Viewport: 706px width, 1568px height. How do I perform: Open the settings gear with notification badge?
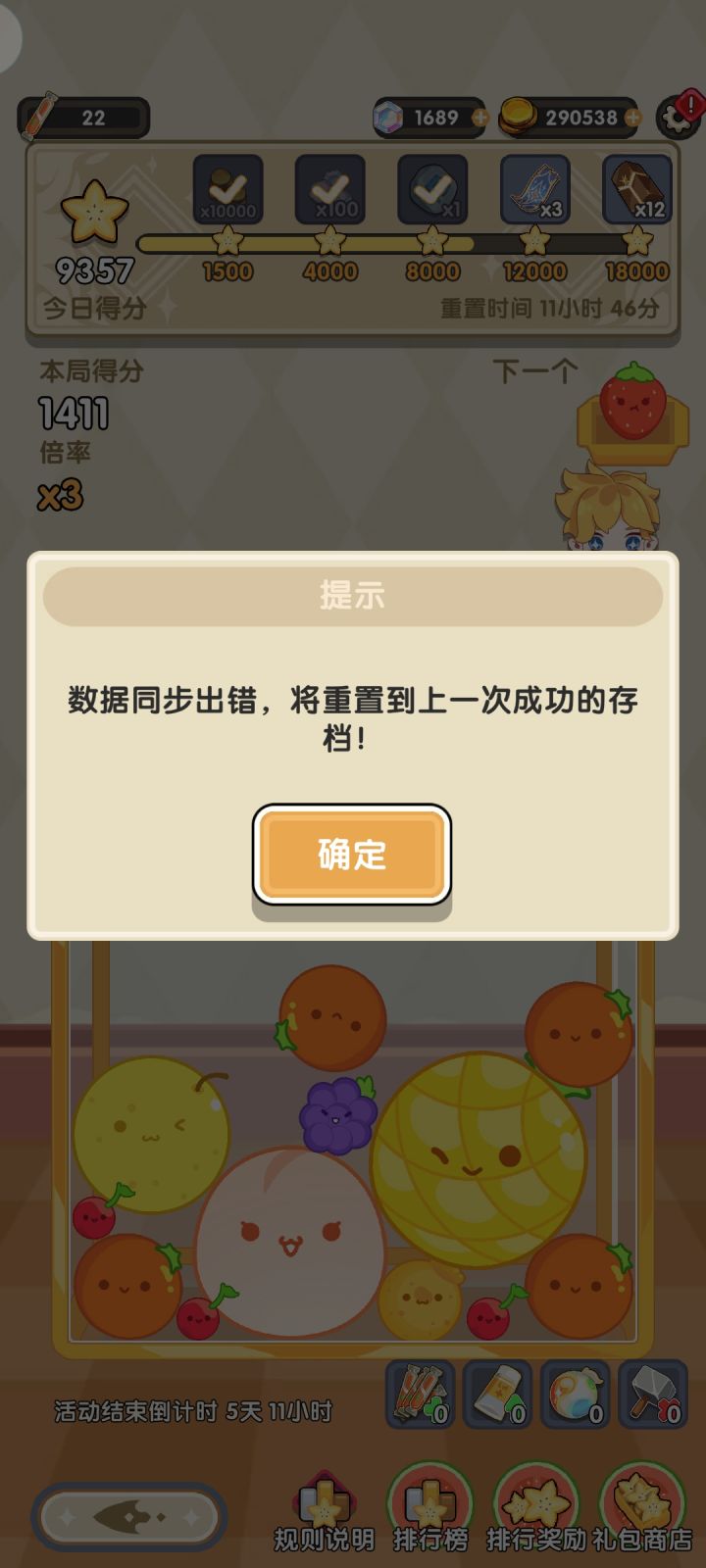[x=676, y=118]
